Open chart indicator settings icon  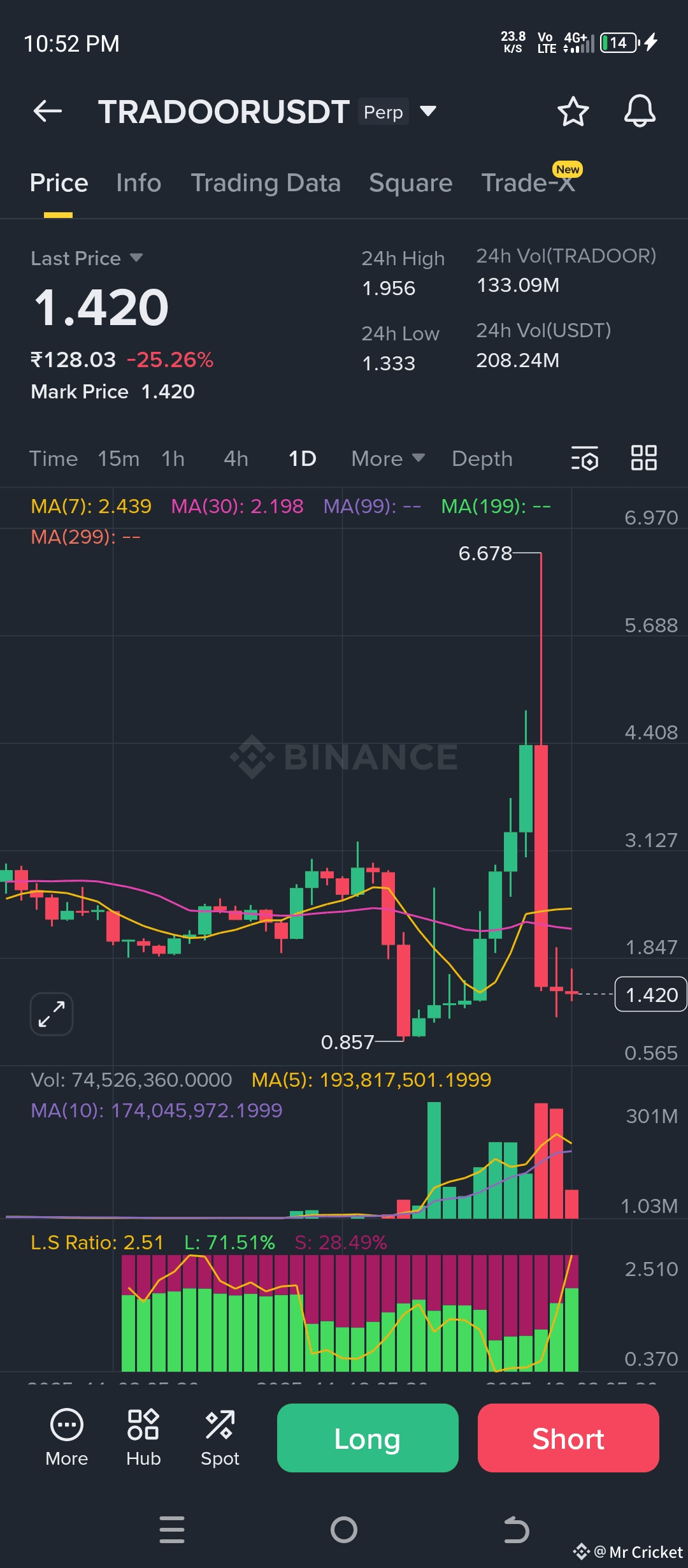(x=584, y=458)
